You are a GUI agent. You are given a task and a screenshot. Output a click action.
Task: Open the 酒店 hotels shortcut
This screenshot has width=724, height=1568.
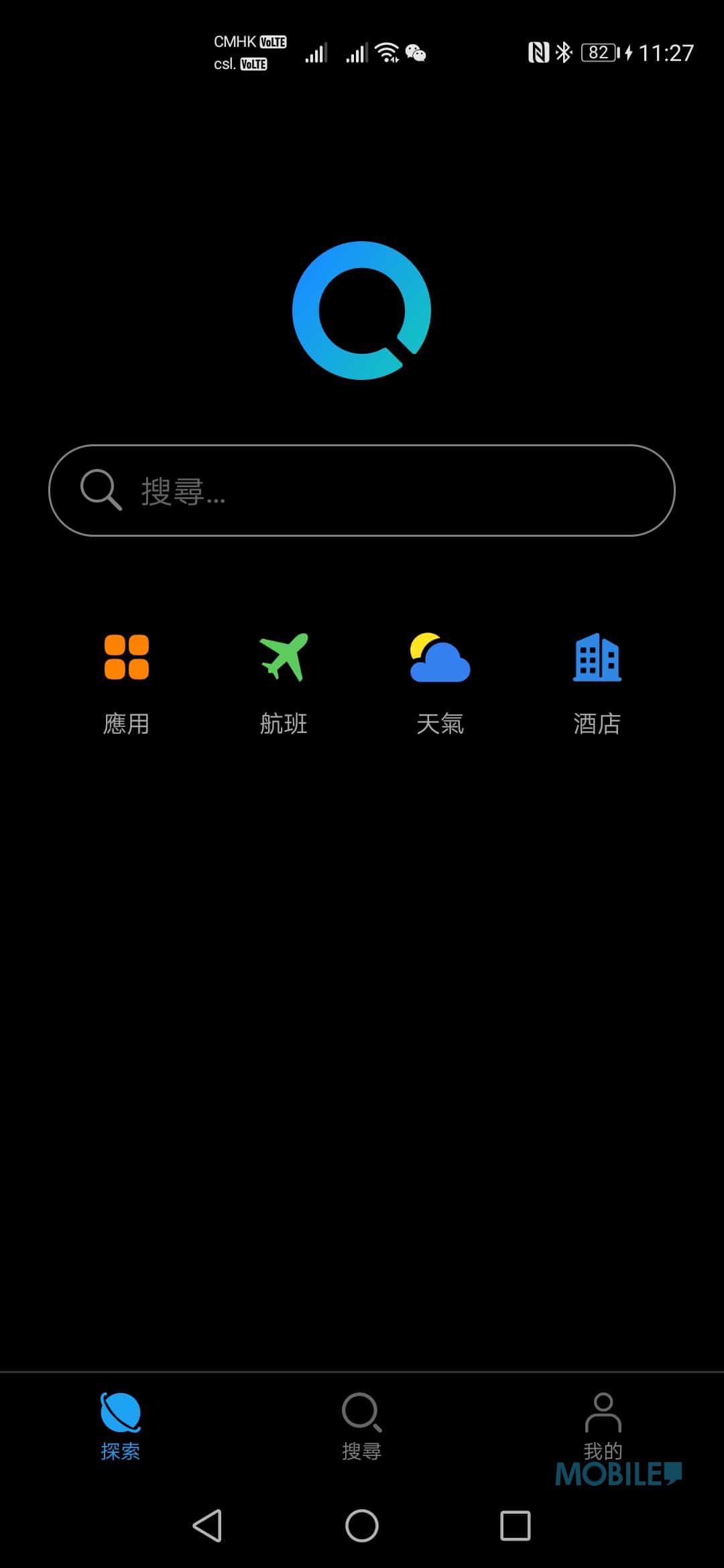pyautogui.click(x=597, y=683)
